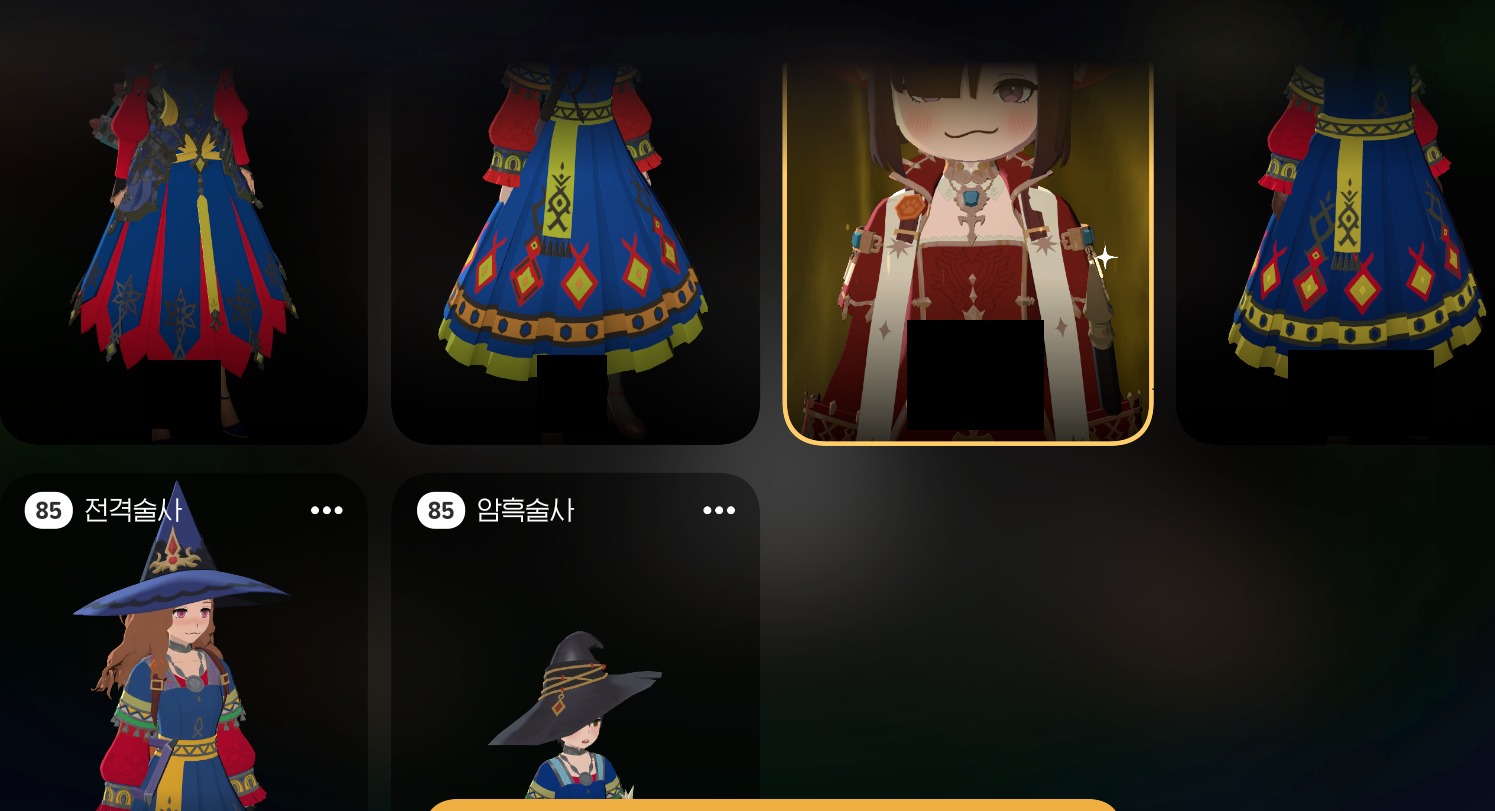Open the 암흑술사 card's three-dot menu
Screen dimensions: 1495x811
point(718,511)
